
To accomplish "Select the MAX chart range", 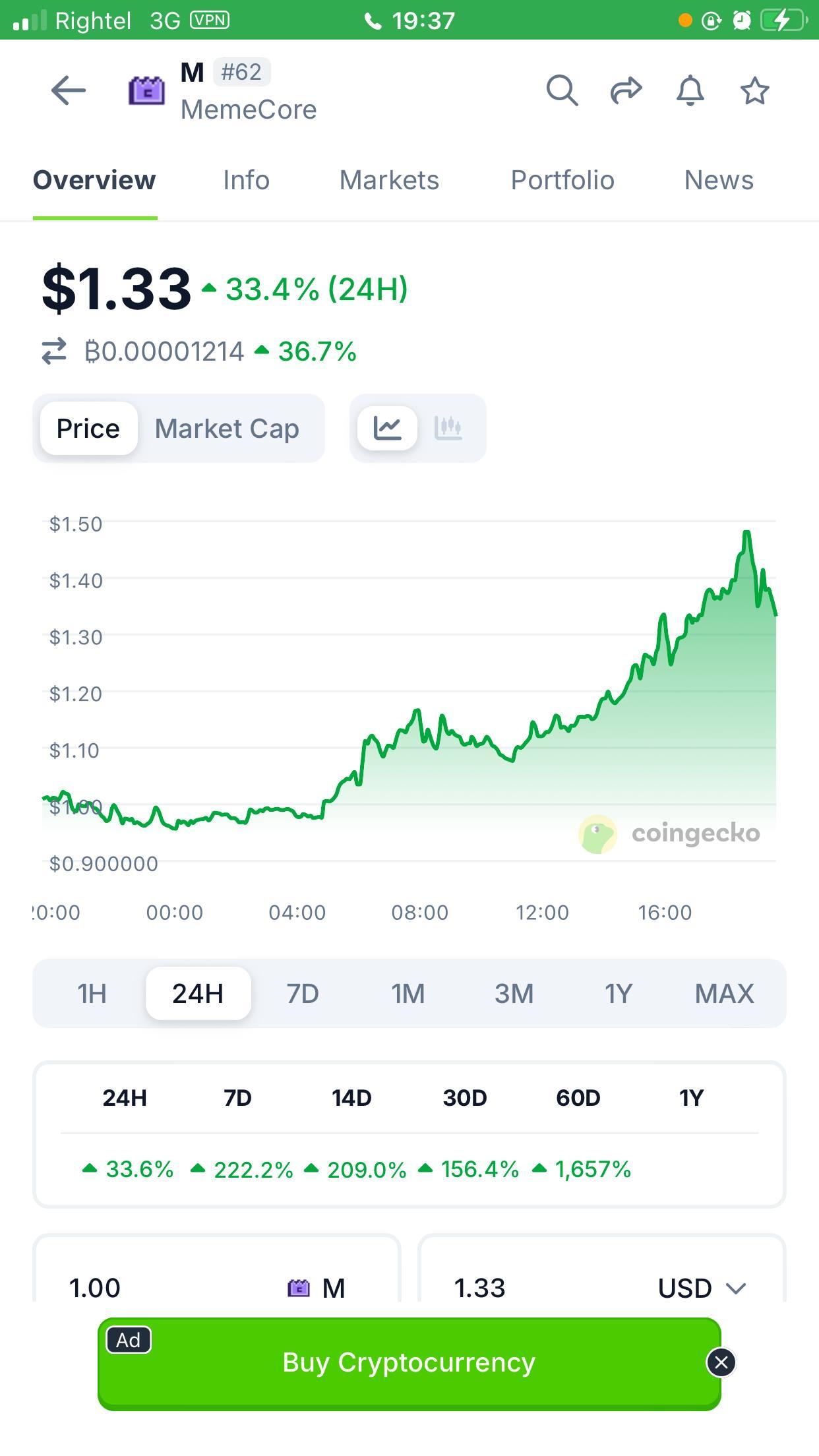I will [x=724, y=993].
